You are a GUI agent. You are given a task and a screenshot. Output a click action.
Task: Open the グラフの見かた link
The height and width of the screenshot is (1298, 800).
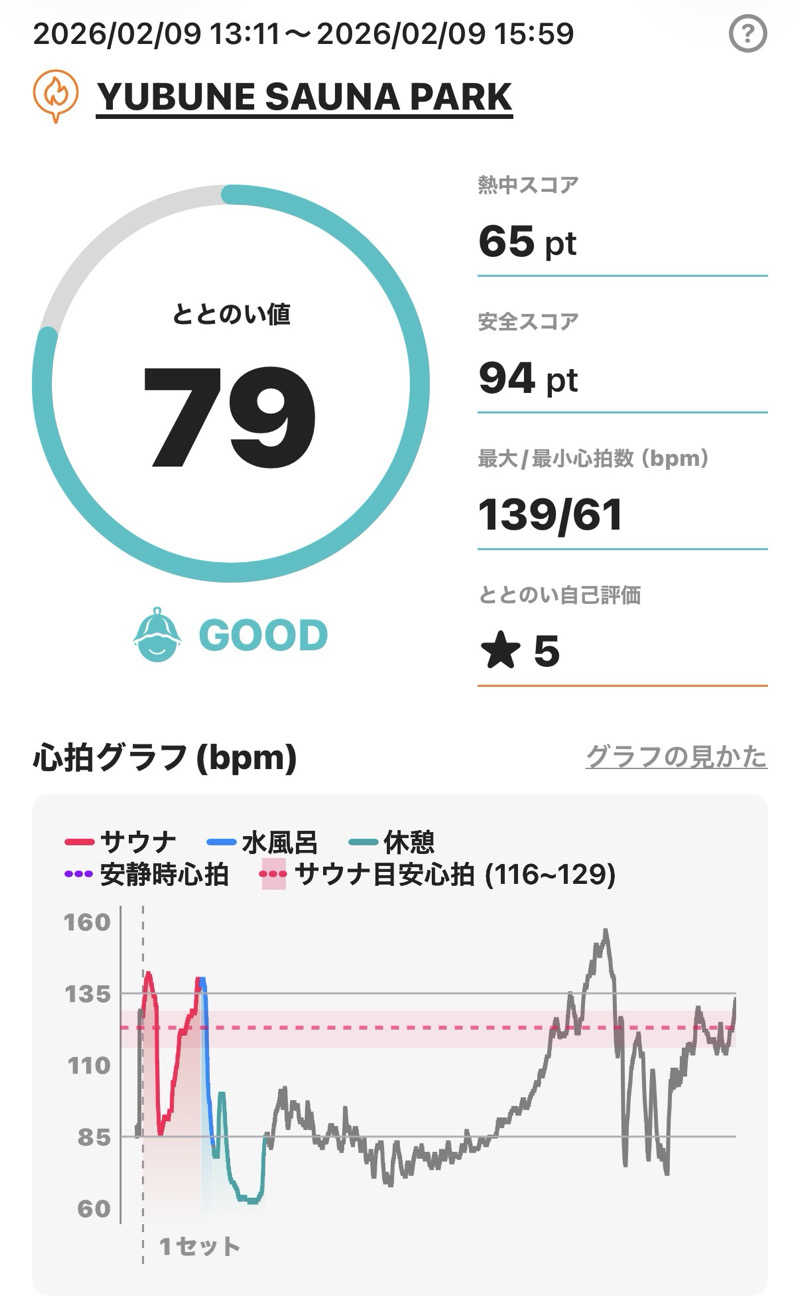point(676,757)
